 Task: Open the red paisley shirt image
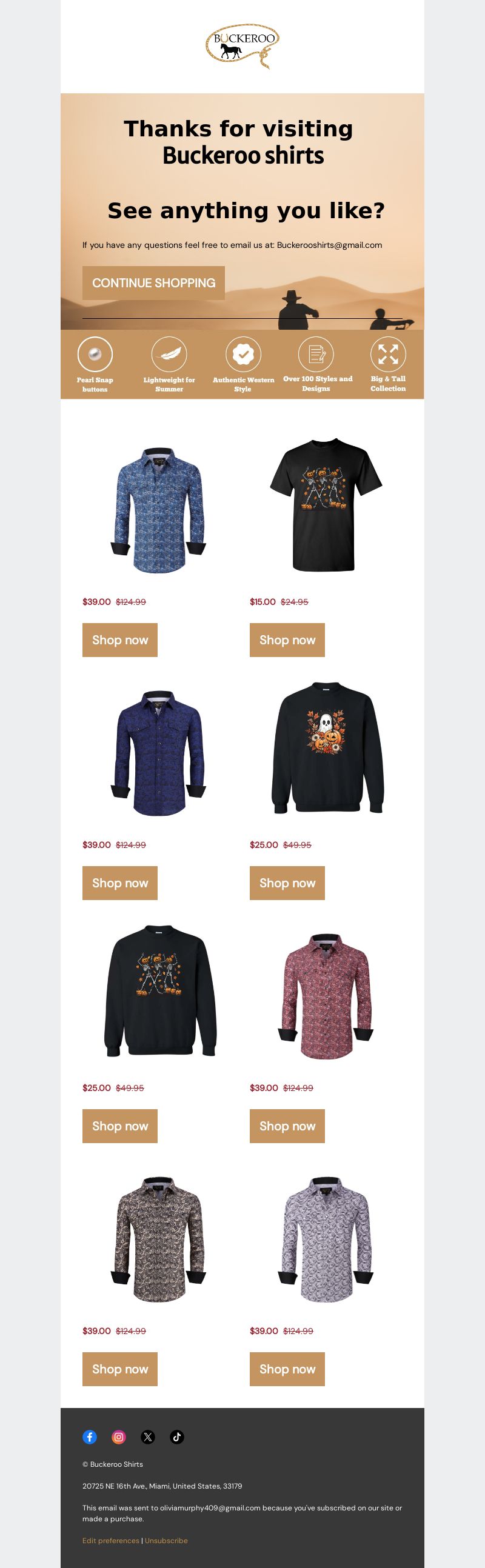click(x=327, y=996)
